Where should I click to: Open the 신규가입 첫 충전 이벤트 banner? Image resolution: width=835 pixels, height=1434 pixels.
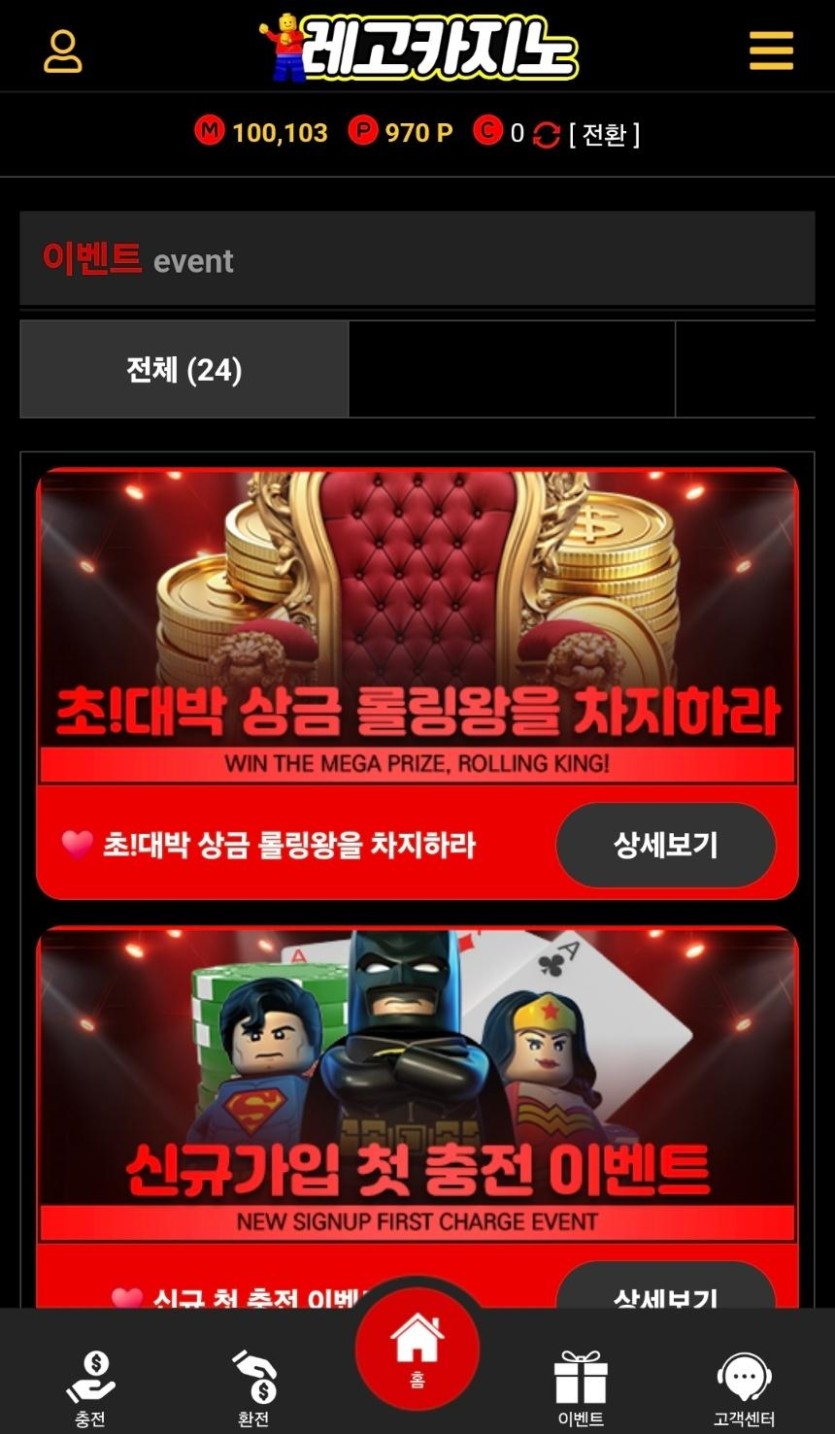click(417, 1085)
